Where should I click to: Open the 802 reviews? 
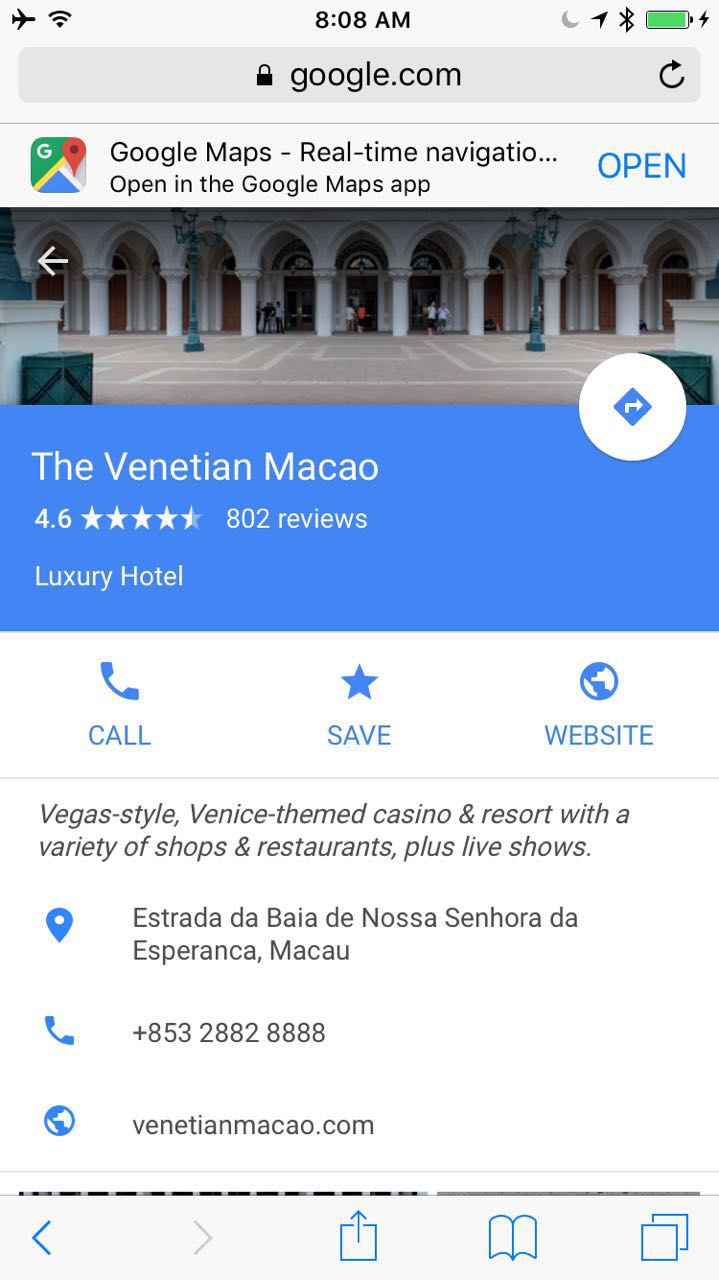(296, 519)
